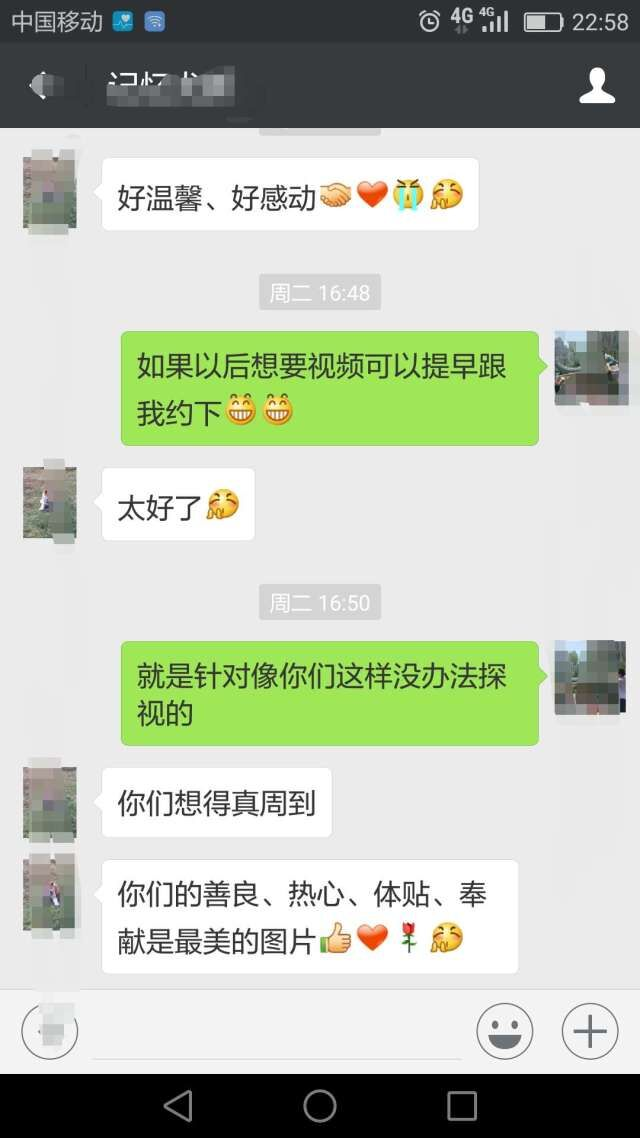This screenshot has width=640, height=1138.
Task: Open the contact profile icon
Action: (597, 86)
